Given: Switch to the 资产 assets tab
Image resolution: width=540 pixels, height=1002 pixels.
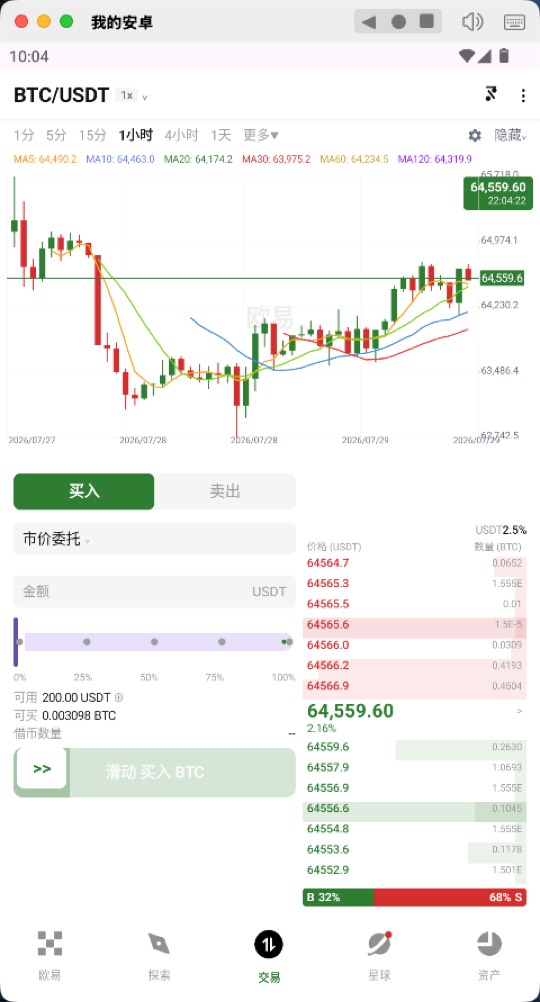Looking at the screenshot, I should point(490,956).
